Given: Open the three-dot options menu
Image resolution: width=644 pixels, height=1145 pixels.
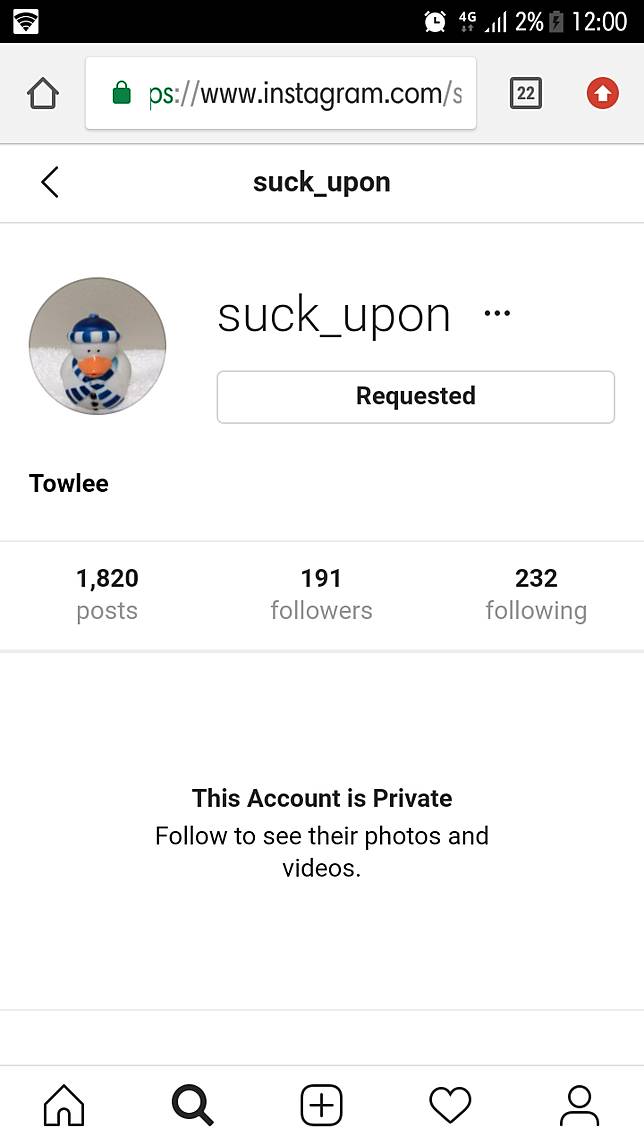Looking at the screenshot, I should [497, 314].
